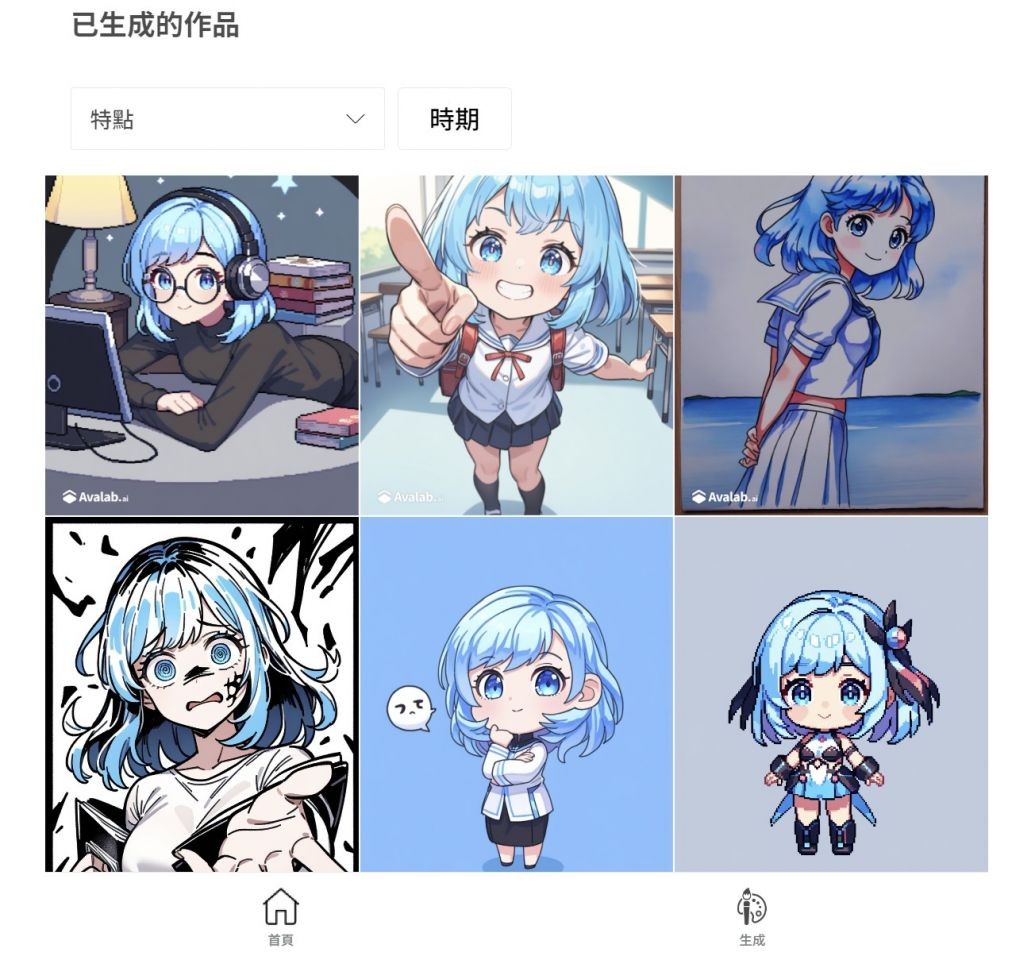Open the pixel-art girl with headphones artwork

pyautogui.click(x=201, y=345)
